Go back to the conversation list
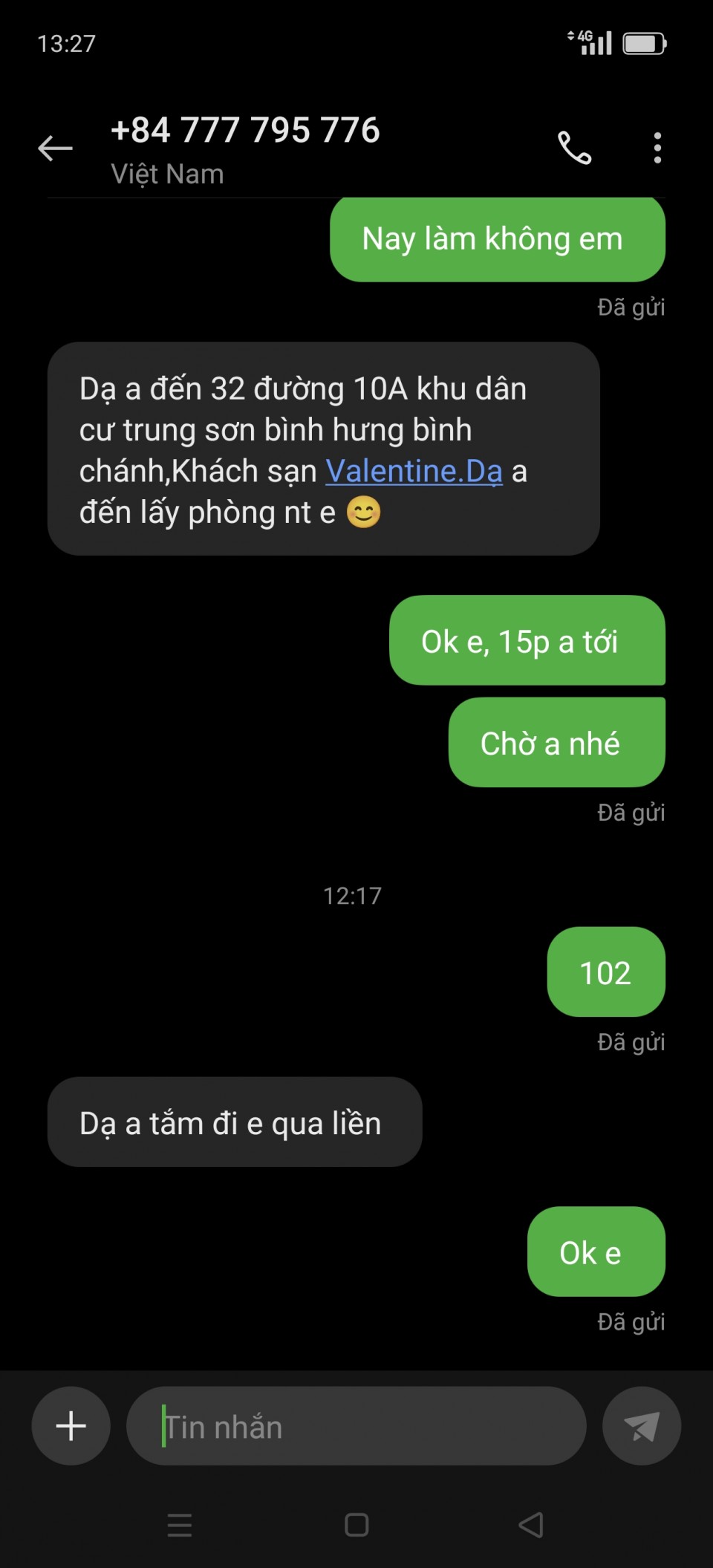The width and height of the screenshot is (713, 1568). pyautogui.click(x=55, y=149)
